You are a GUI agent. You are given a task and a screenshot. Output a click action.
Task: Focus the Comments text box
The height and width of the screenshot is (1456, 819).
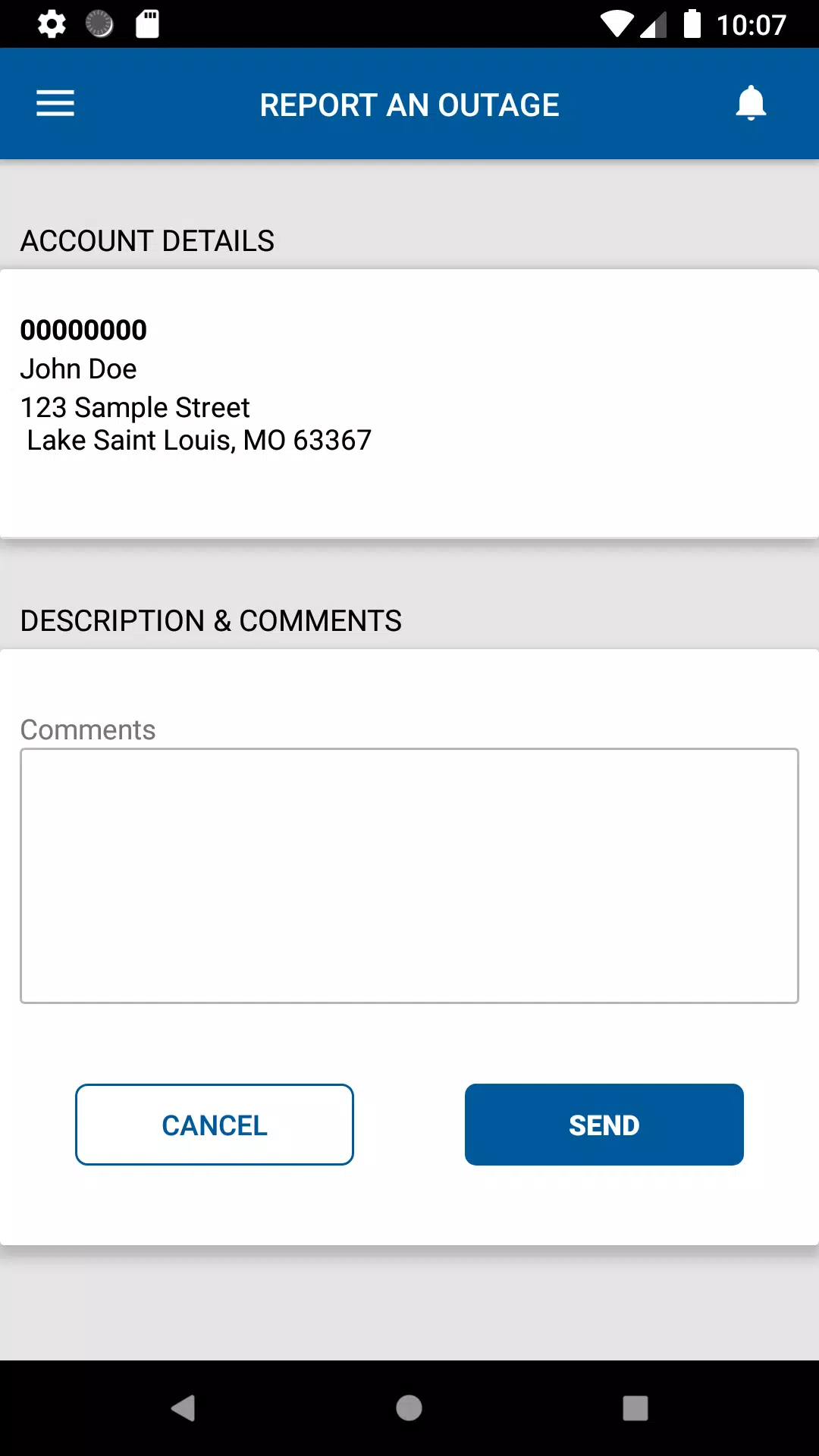coord(409,876)
